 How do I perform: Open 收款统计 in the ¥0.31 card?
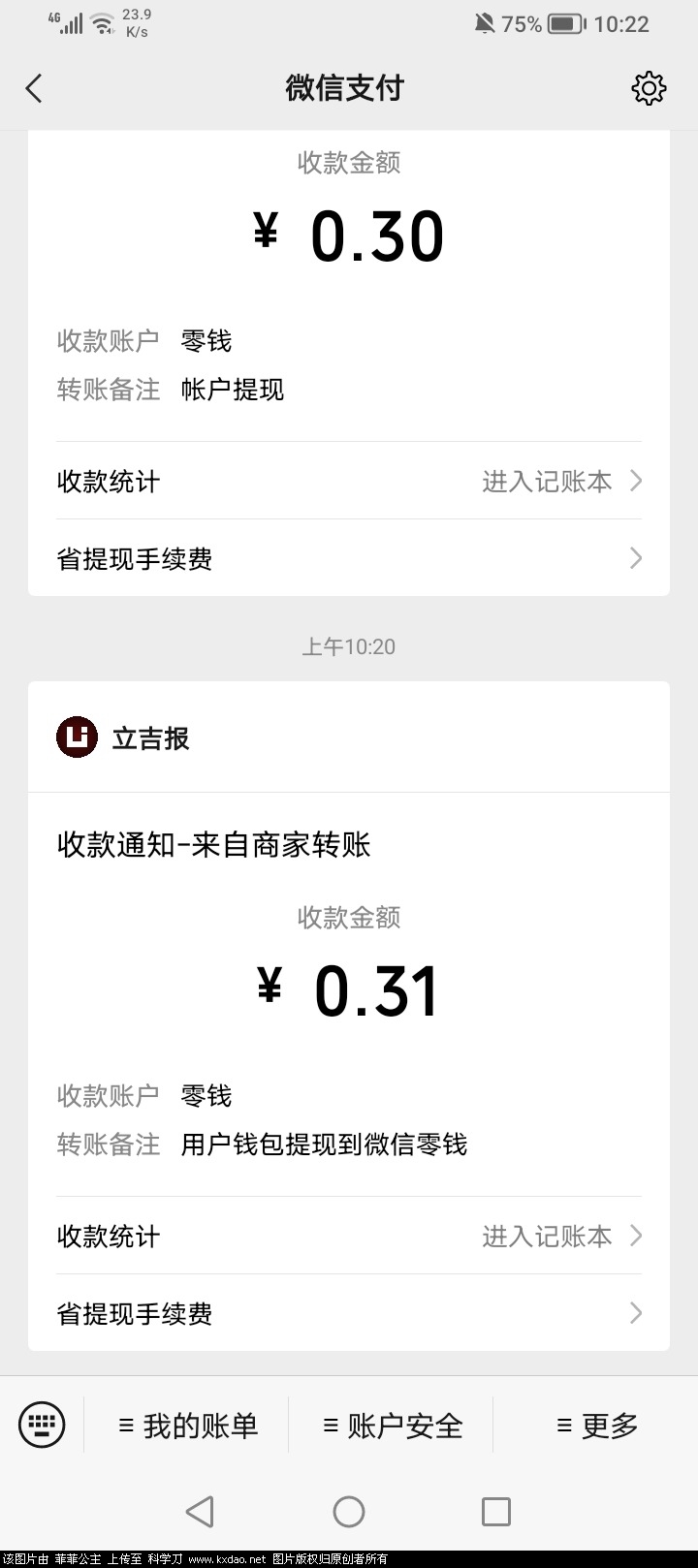[x=349, y=1237]
